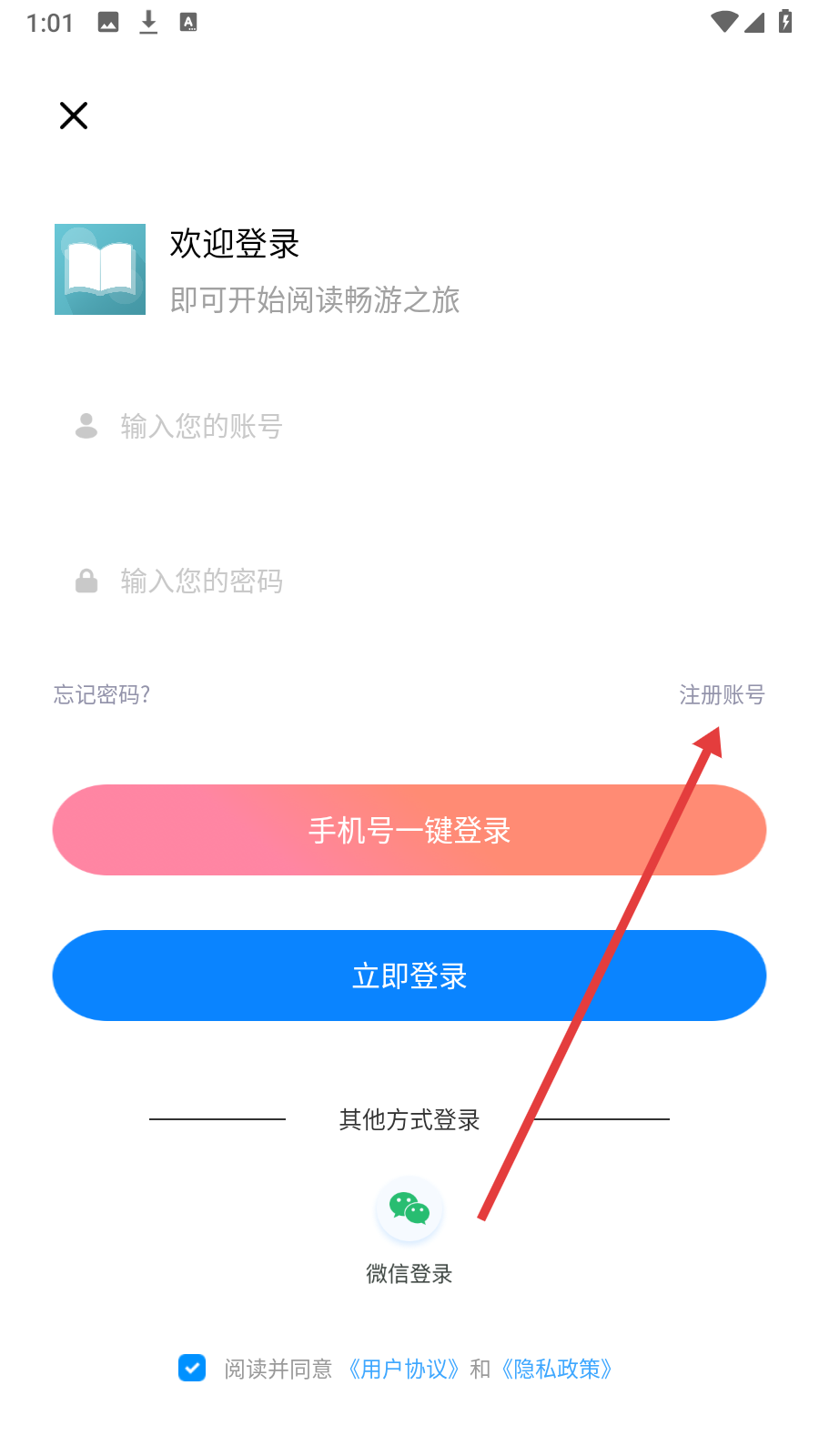
Task: Tap the account input field
Action: [x=409, y=426]
